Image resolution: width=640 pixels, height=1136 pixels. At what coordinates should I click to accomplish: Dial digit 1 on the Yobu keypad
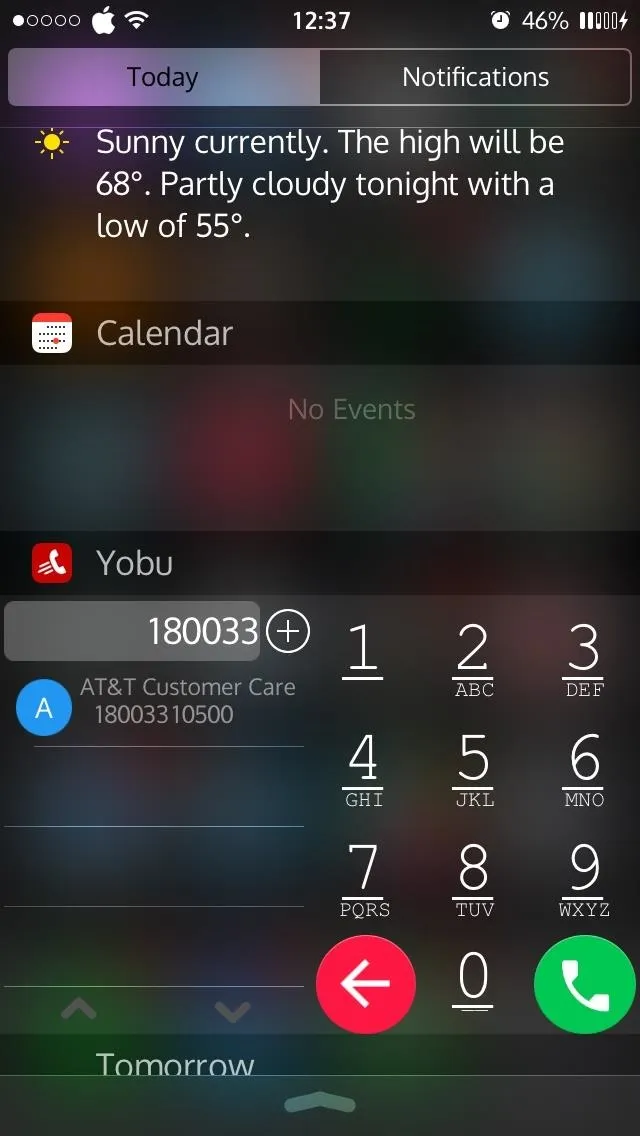[362, 652]
